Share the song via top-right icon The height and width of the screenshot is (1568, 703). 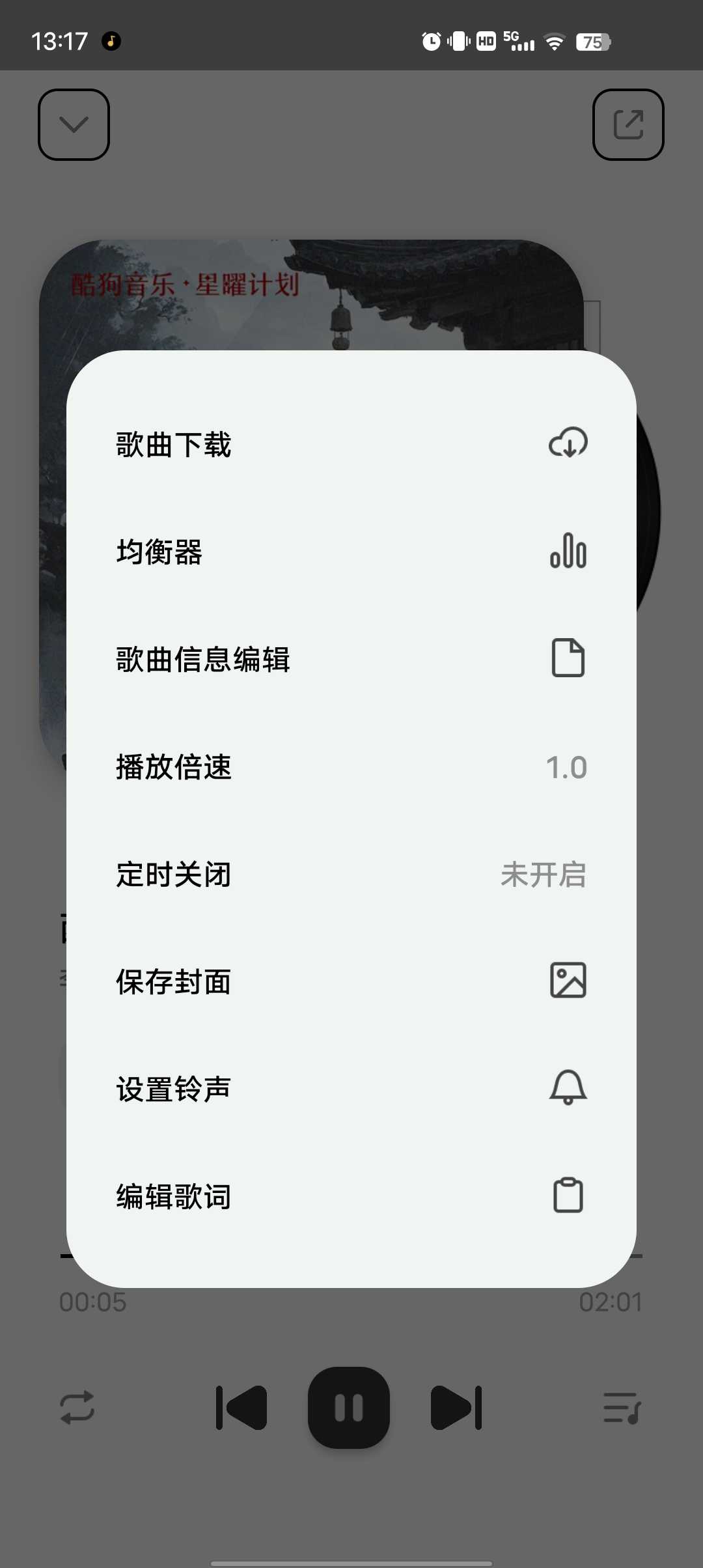pos(628,124)
